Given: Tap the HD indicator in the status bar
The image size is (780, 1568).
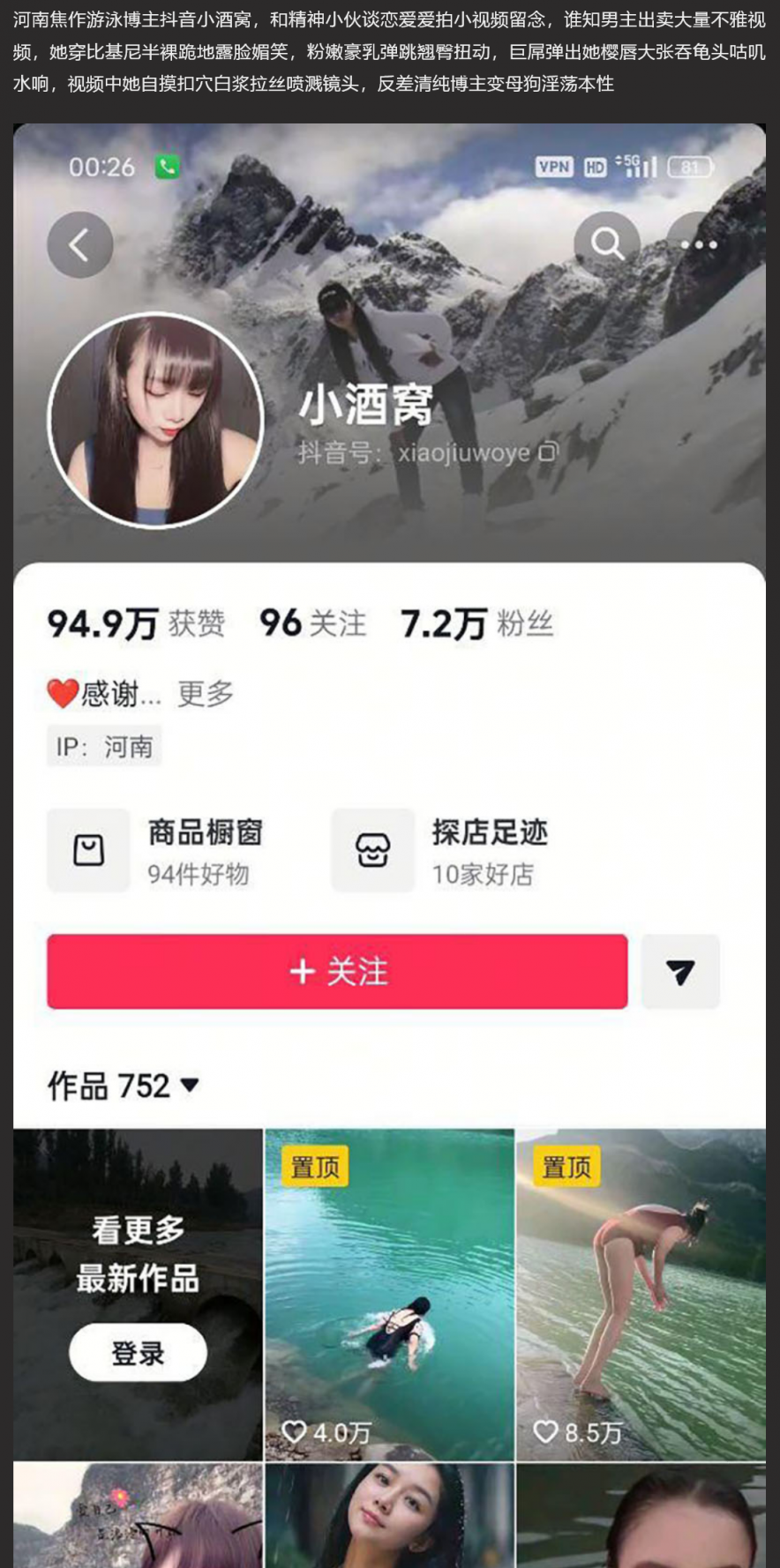Looking at the screenshot, I should [596, 166].
